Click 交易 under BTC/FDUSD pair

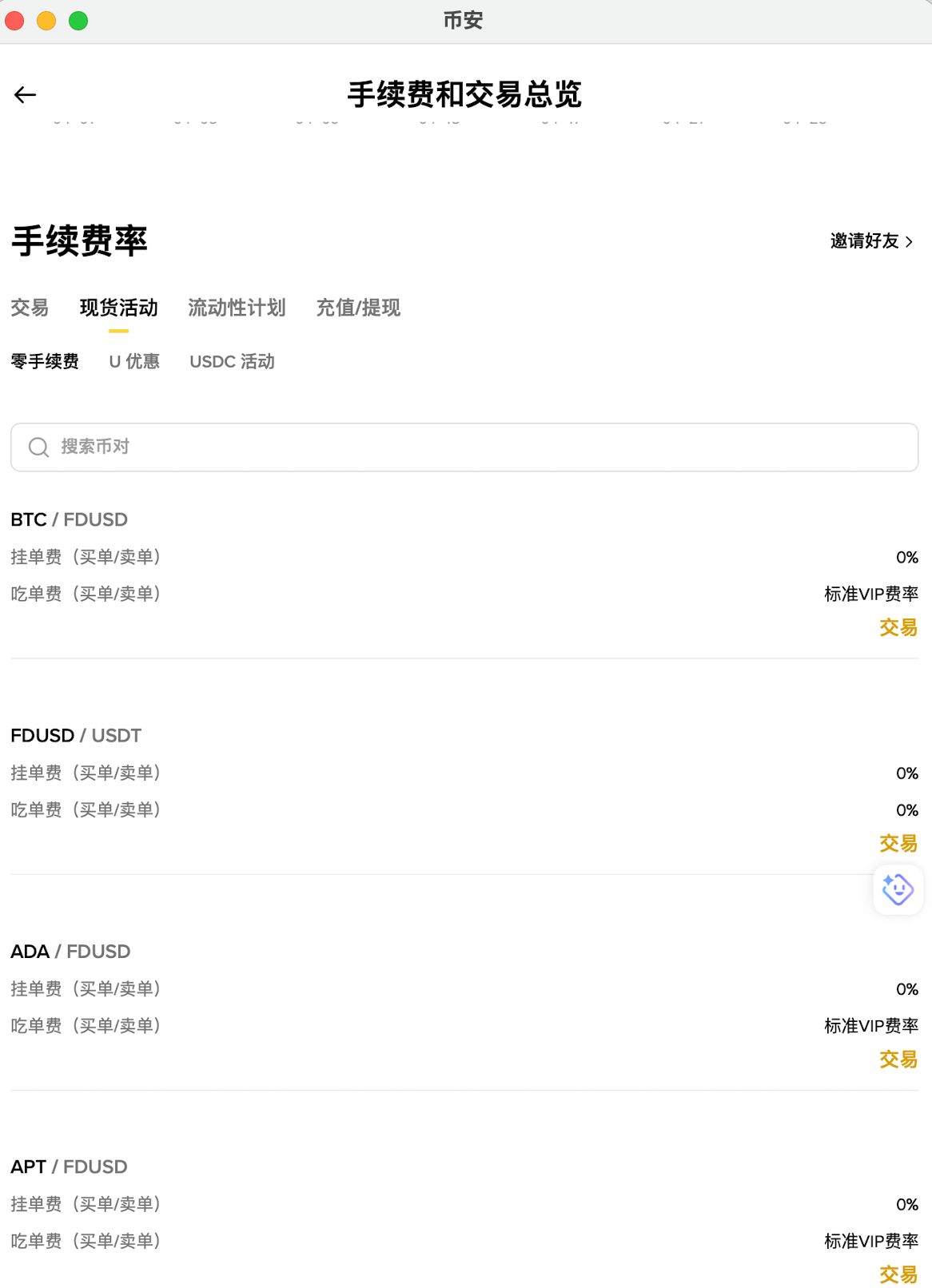tap(898, 628)
